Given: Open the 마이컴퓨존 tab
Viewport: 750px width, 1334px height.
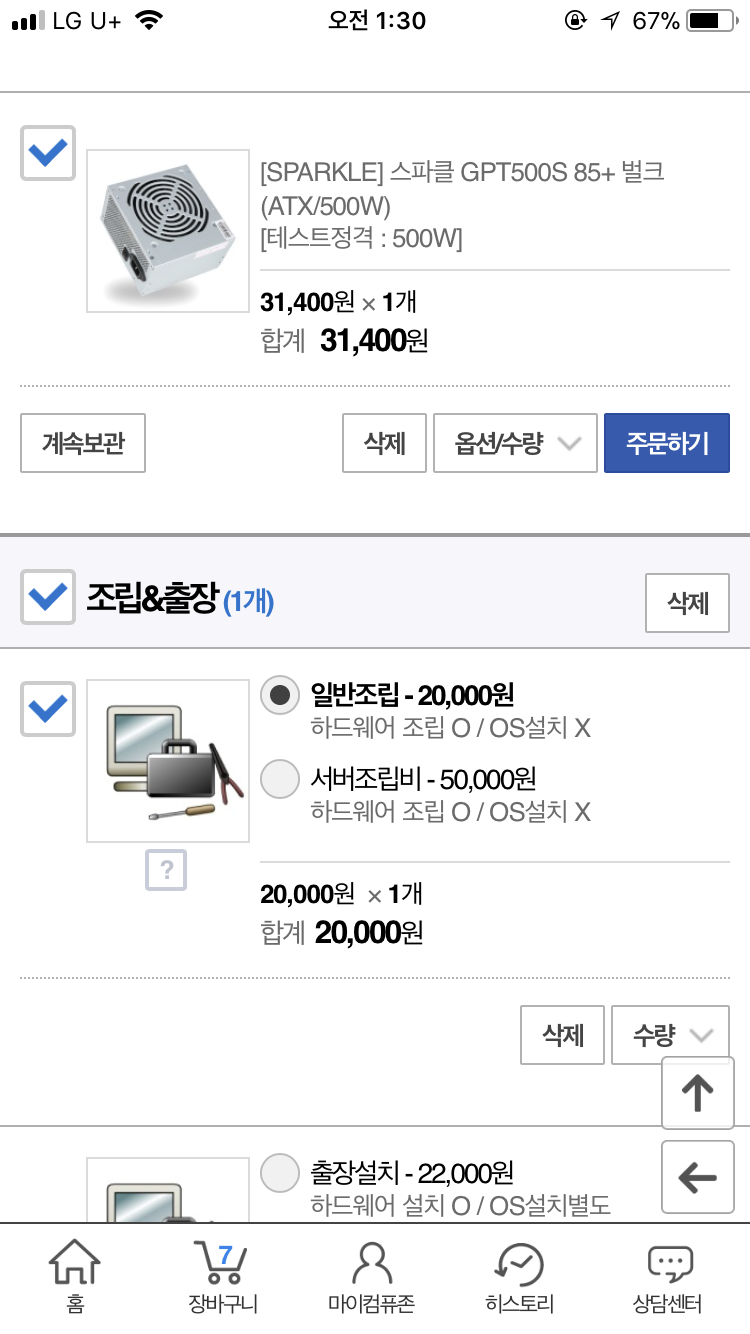Looking at the screenshot, I should tap(371, 1278).
